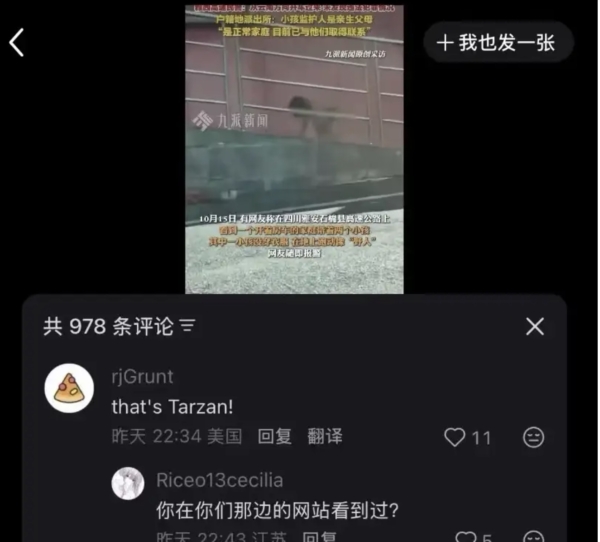Viewport: 600px width, 542px height.
Task: Reply to rjGrunt's comment
Action: [x=275, y=436]
